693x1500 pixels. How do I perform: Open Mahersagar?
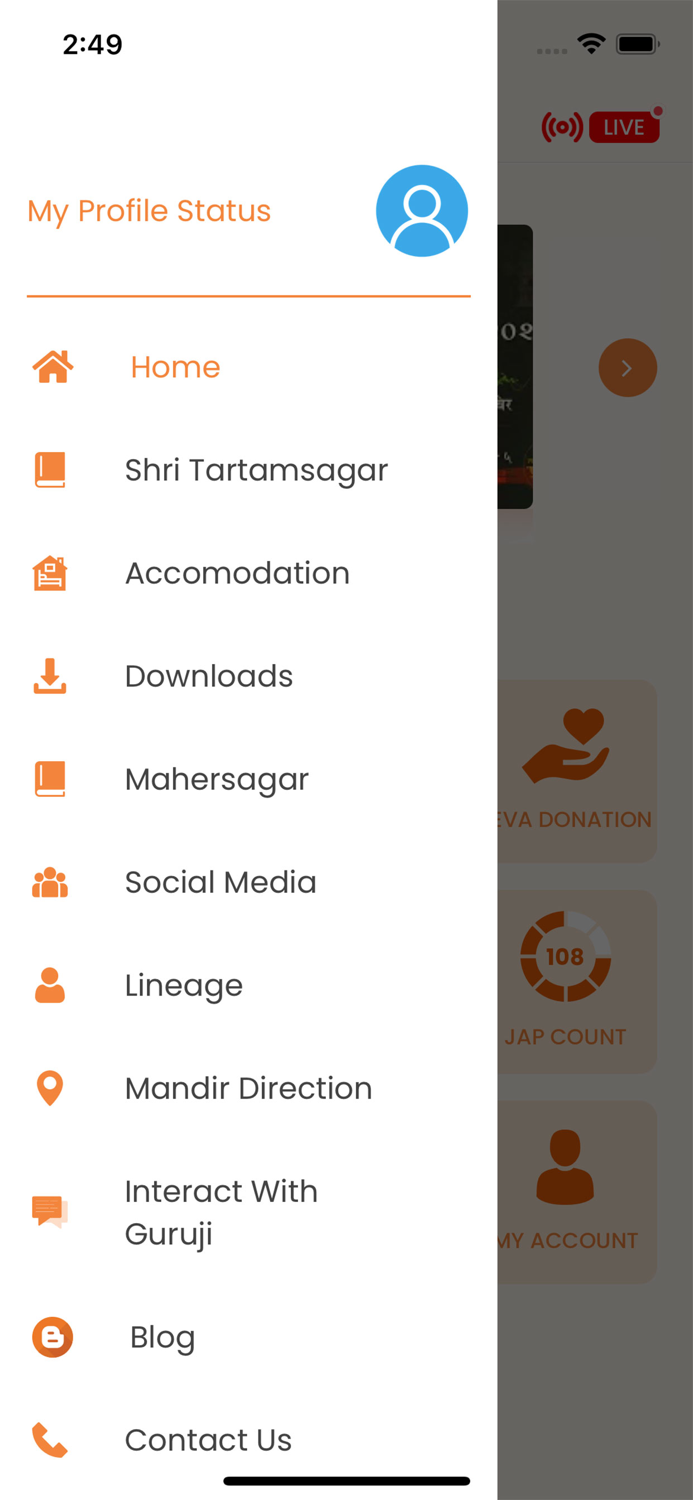pyautogui.click(x=216, y=779)
